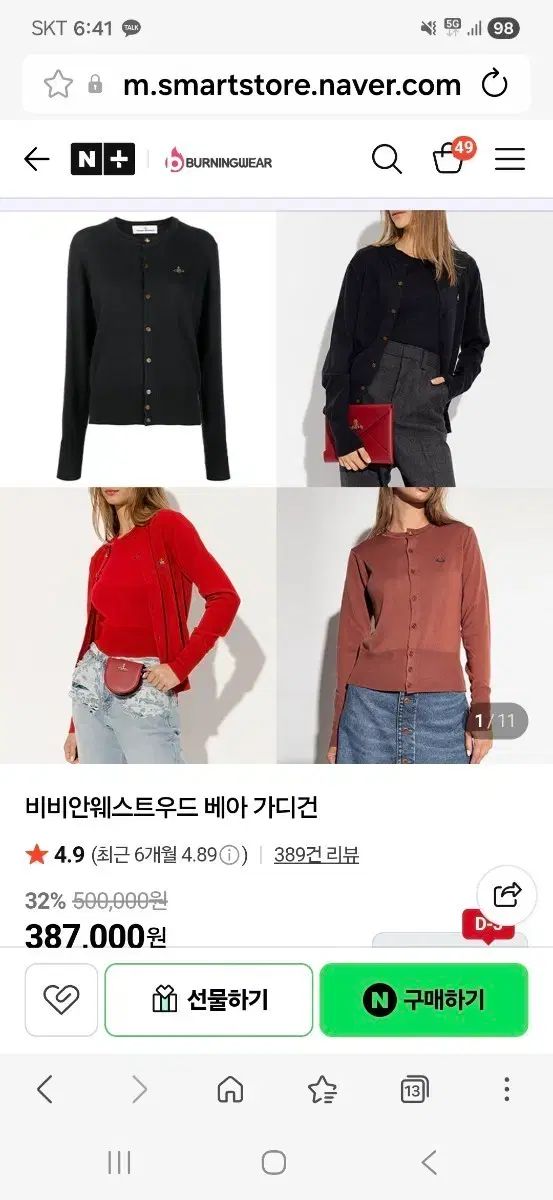The width and height of the screenshot is (553, 1200).
Task: Tap the info icon next to 4.89 rating
Action: pyautogui.click(x=231, y=855)
